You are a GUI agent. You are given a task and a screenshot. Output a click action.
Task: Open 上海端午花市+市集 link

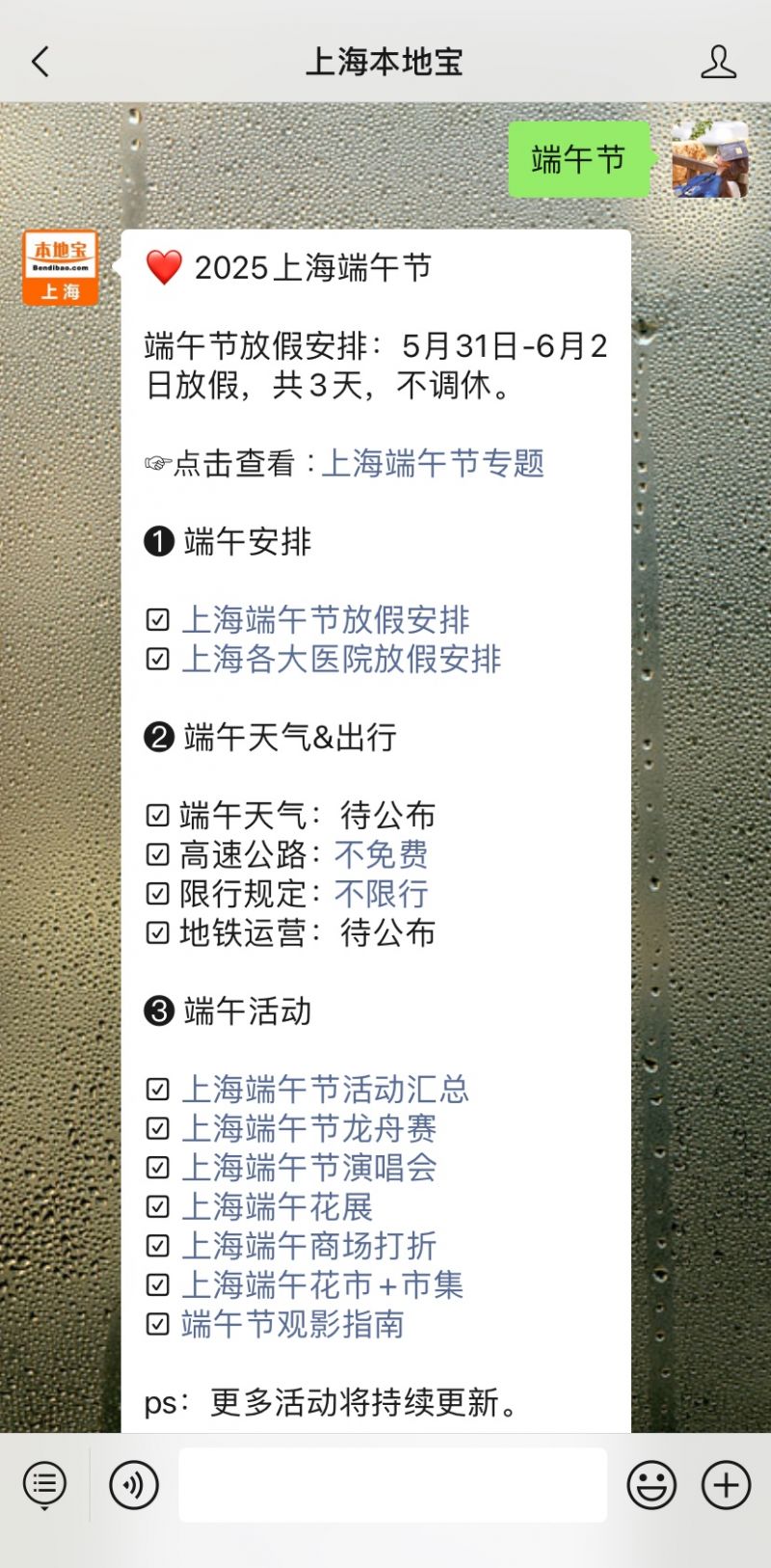pos(323,1284)
